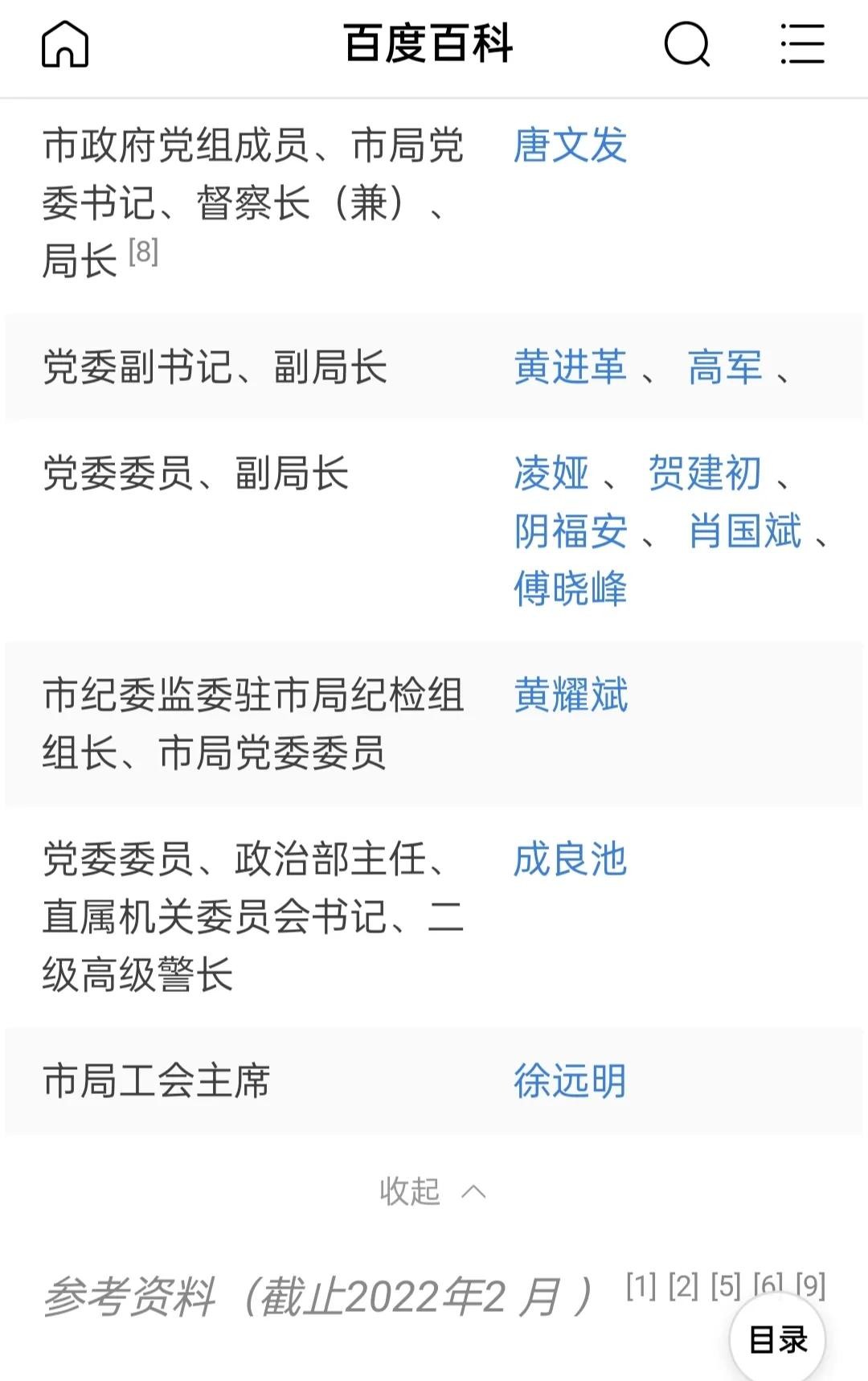Viewport: 868px width, 1381px height.
Task: Open reference footnote [1]
Action: (x=641, y=1286)
